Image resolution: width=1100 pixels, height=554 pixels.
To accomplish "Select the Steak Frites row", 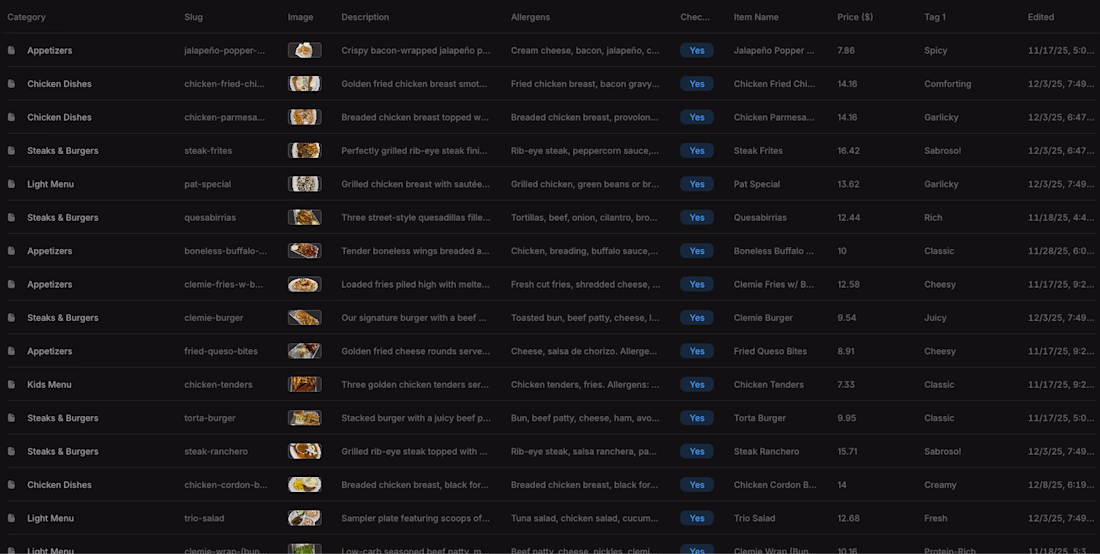I will (758, 151).
